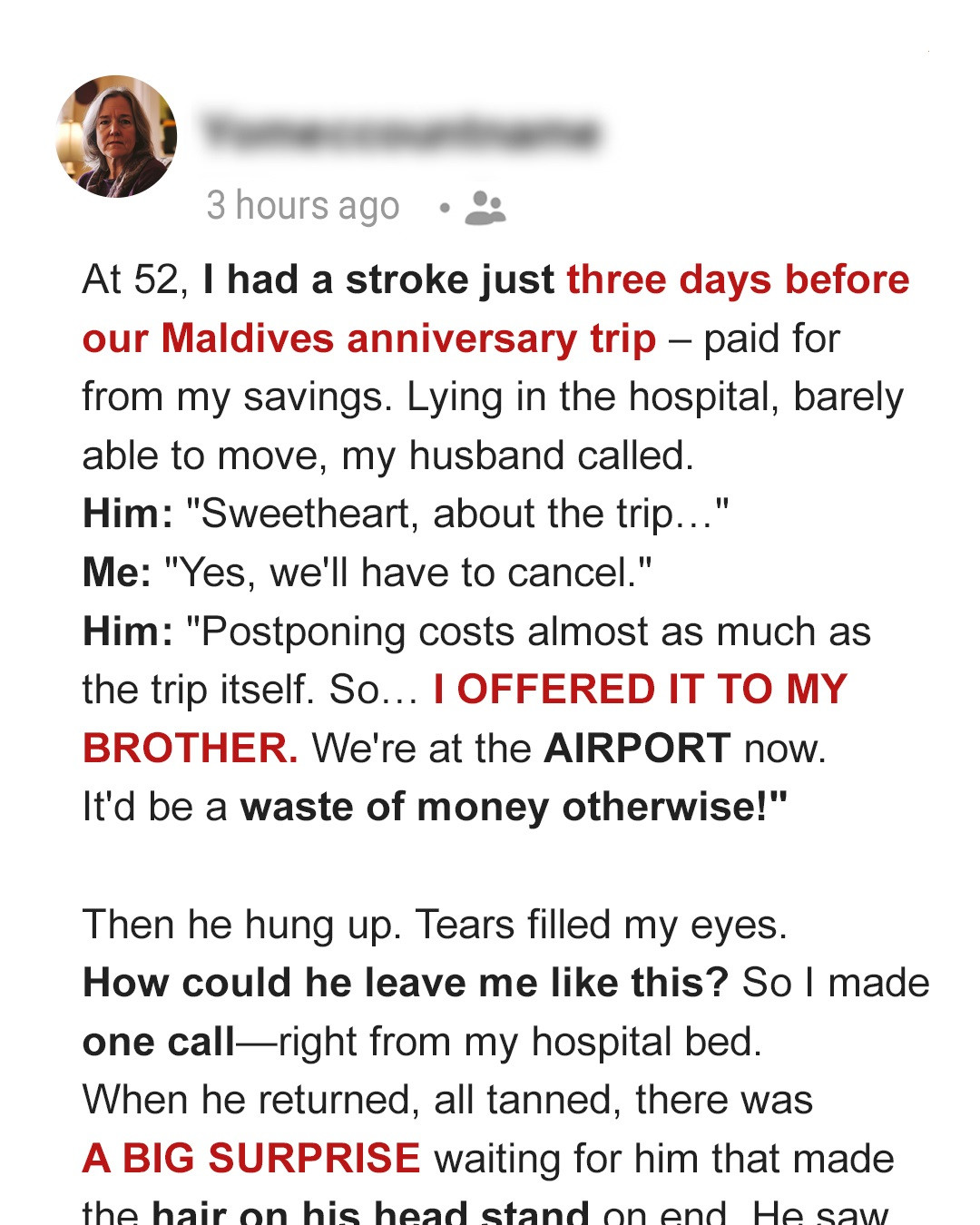
Task: Click the highlighted phrase 'I OFFERED IT TO MY BROTHER.'
Action: click(635, 691)
